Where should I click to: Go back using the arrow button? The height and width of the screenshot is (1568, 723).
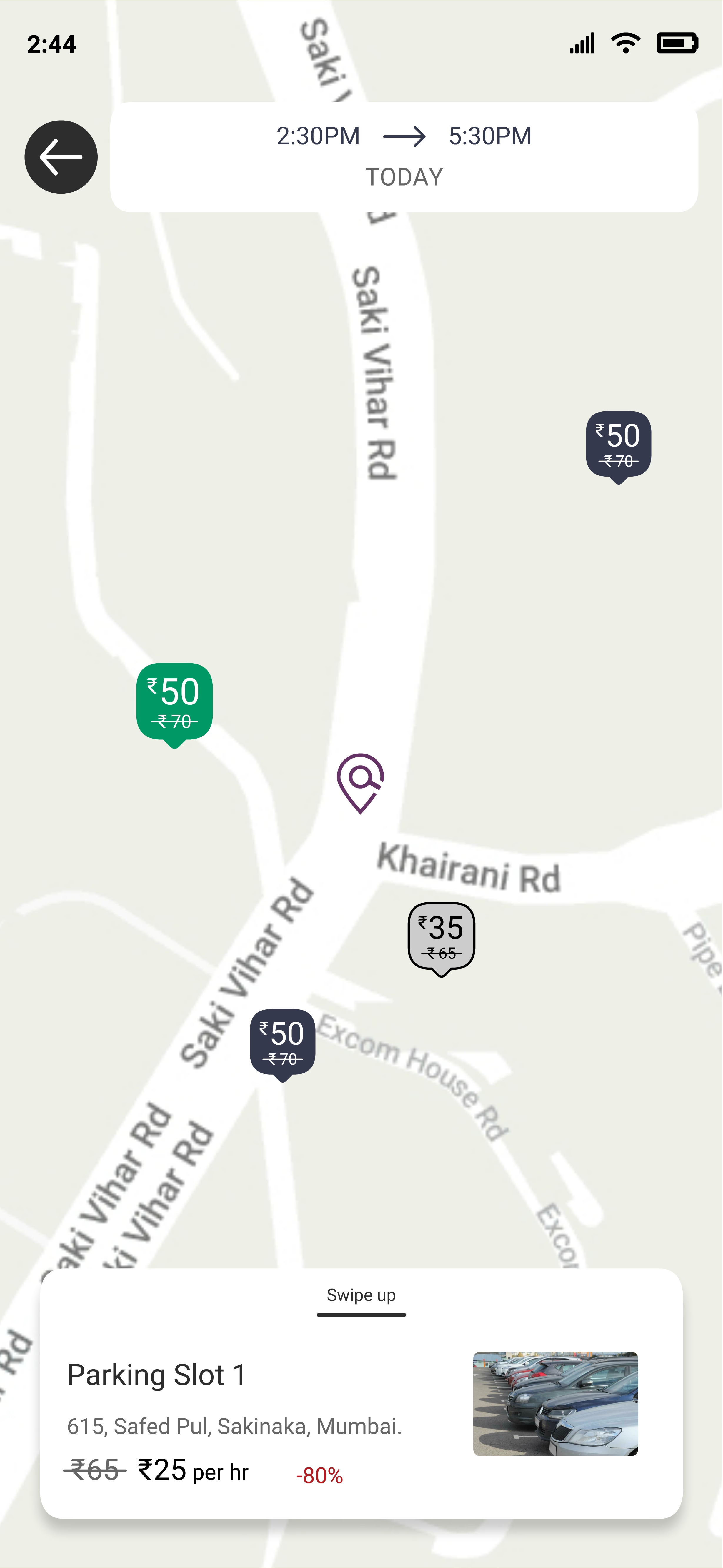61,157
